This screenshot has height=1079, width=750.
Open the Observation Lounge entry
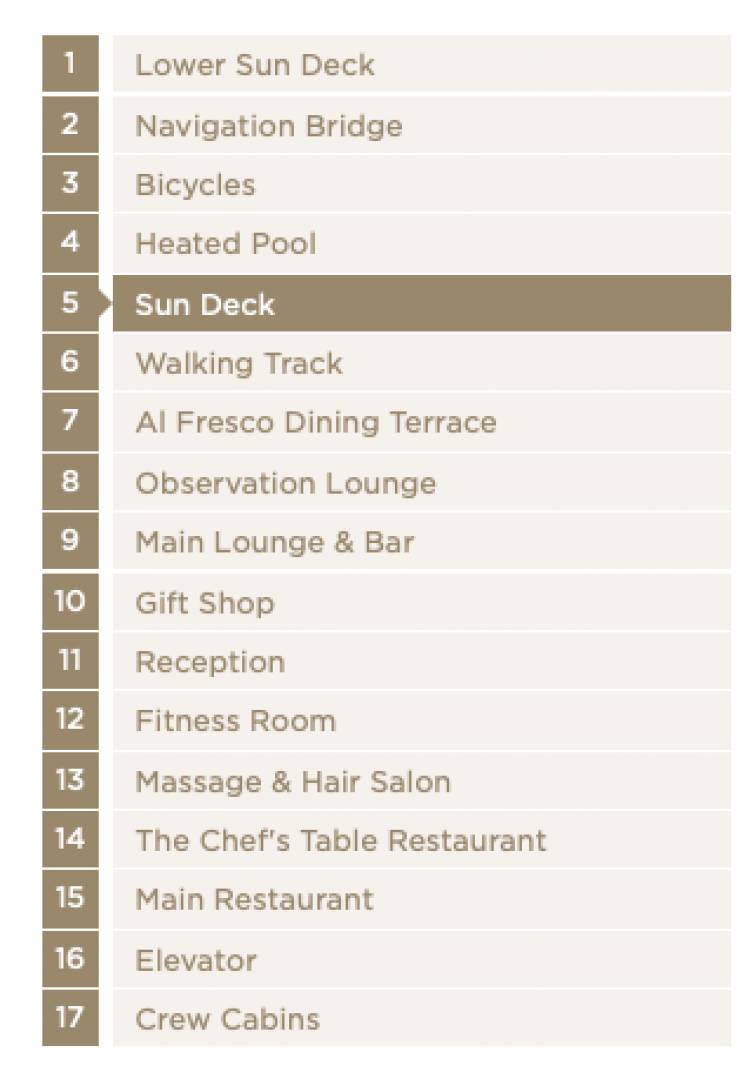[286, 483]
